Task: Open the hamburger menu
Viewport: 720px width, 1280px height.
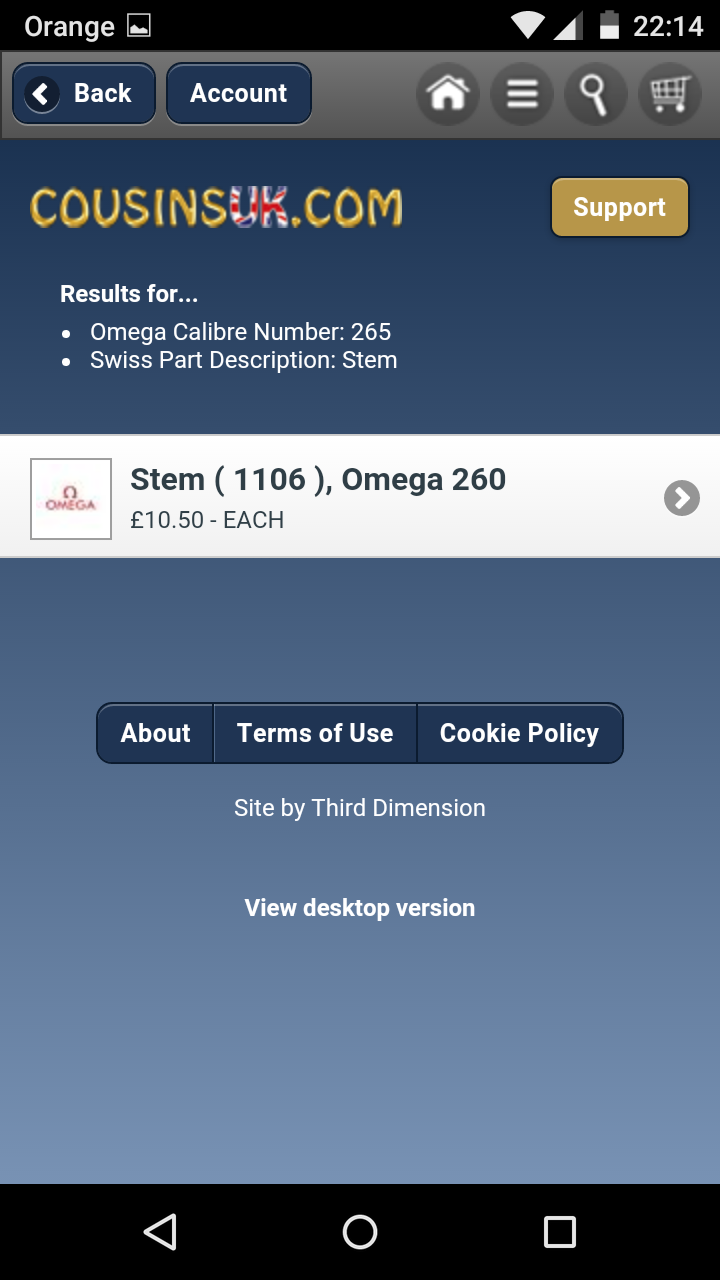Action: click(x=522, y=94)
